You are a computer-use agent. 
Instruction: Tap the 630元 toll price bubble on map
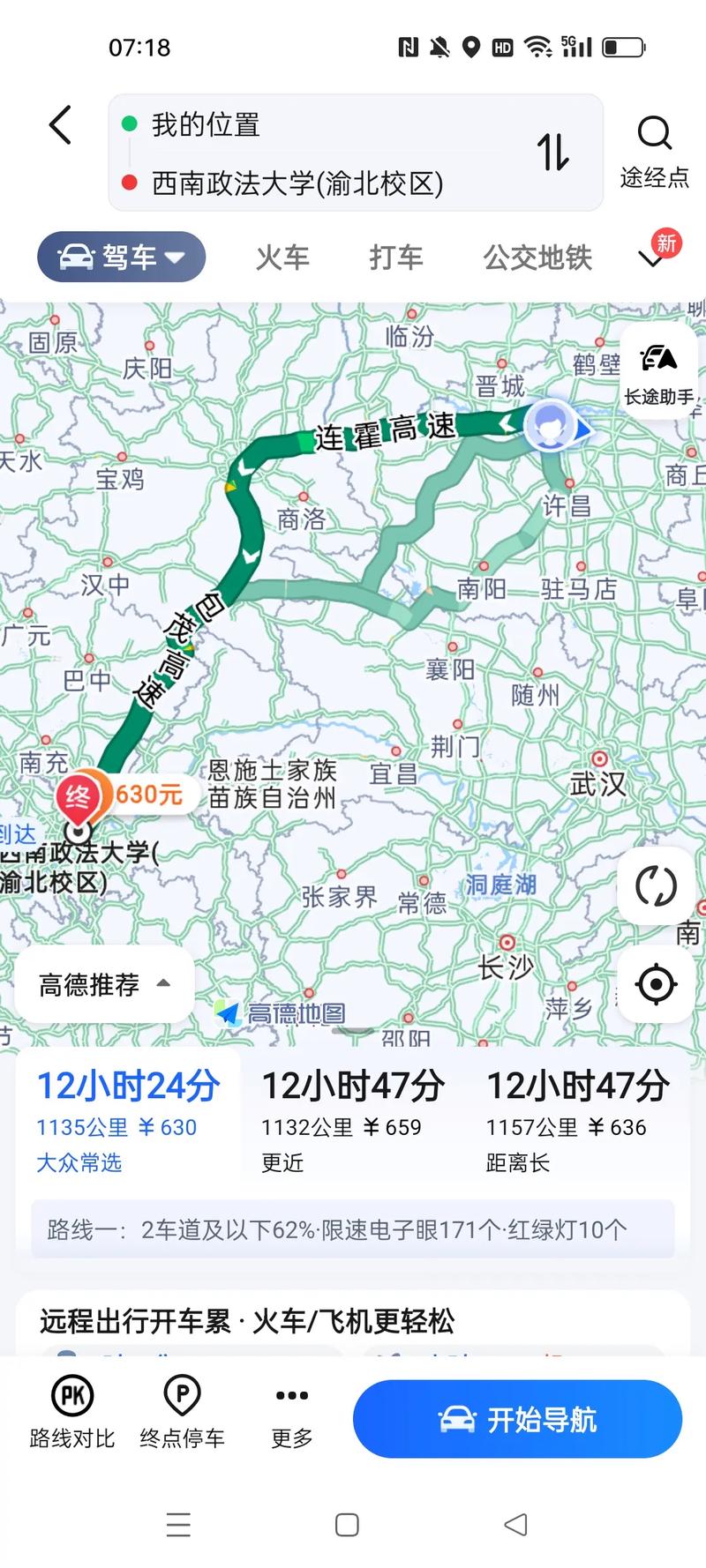coord(152,793)
